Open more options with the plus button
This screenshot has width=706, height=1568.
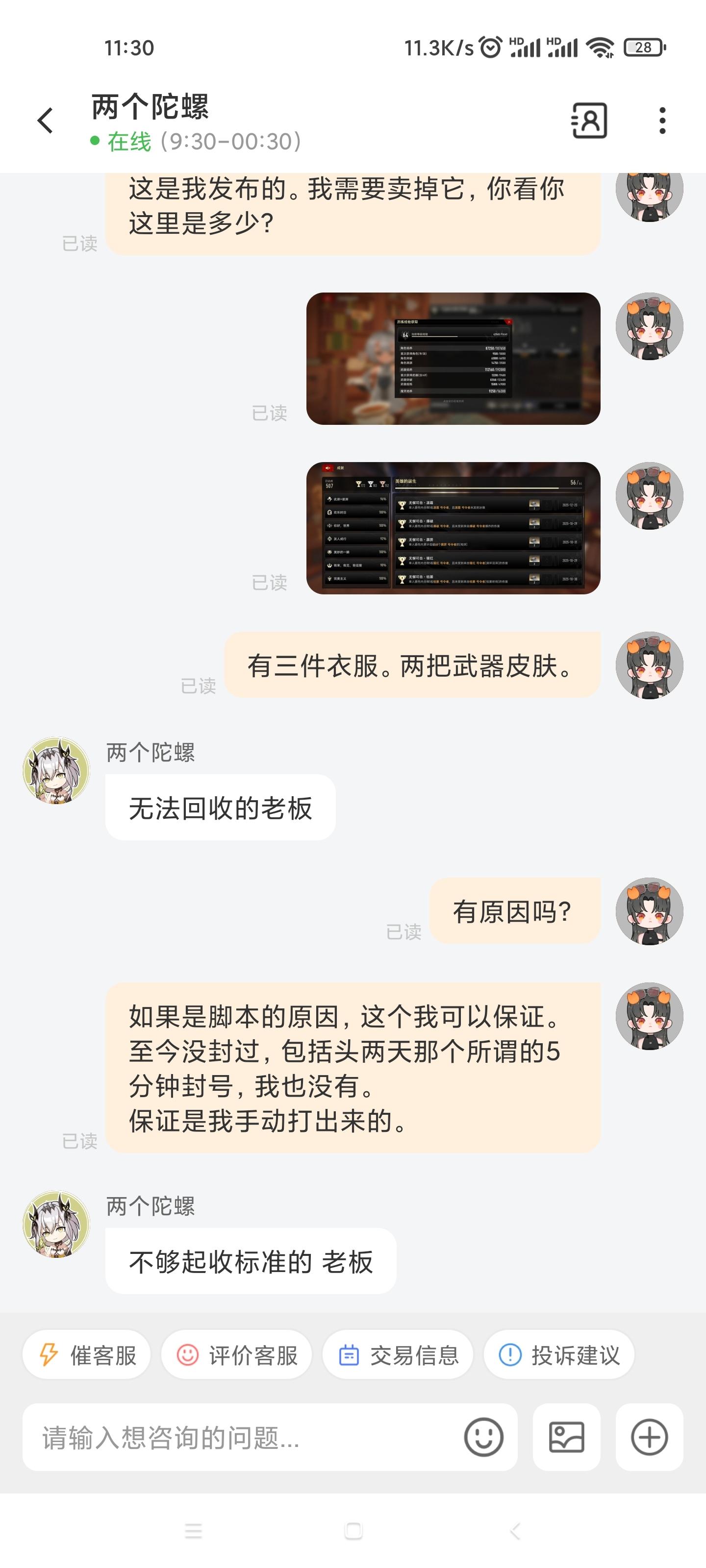tap(649, 1437)
